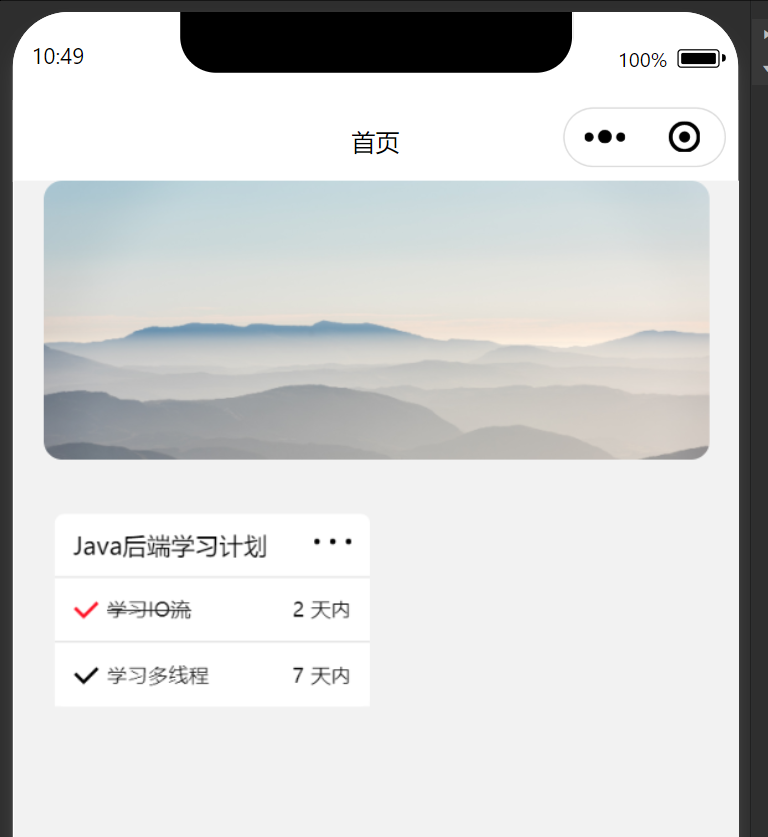Open the plan options via the card ellipsis
This screenshot has height=837, width=768.
[x=332, y=542]
